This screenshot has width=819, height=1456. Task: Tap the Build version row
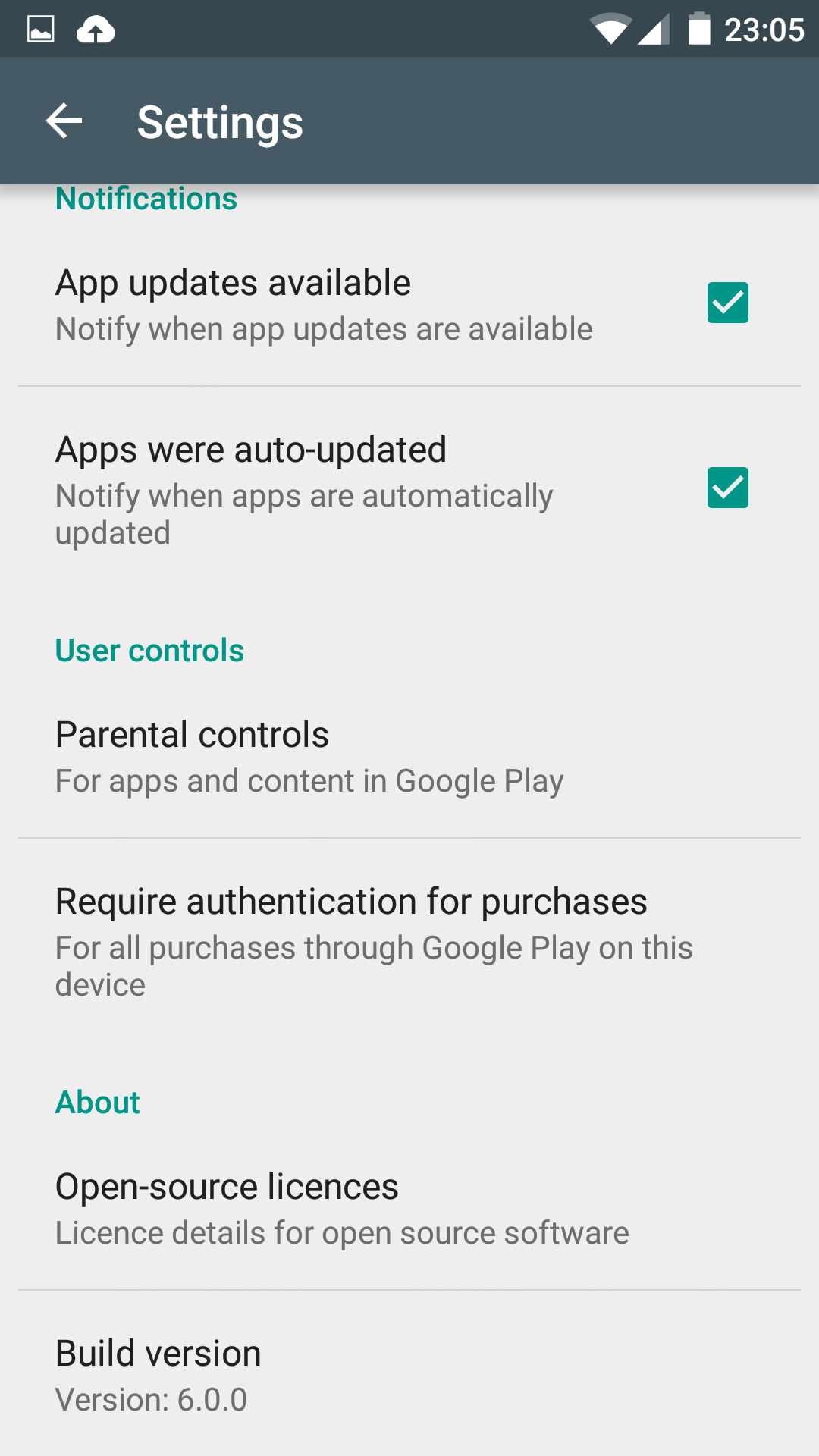coord(409,1375)
